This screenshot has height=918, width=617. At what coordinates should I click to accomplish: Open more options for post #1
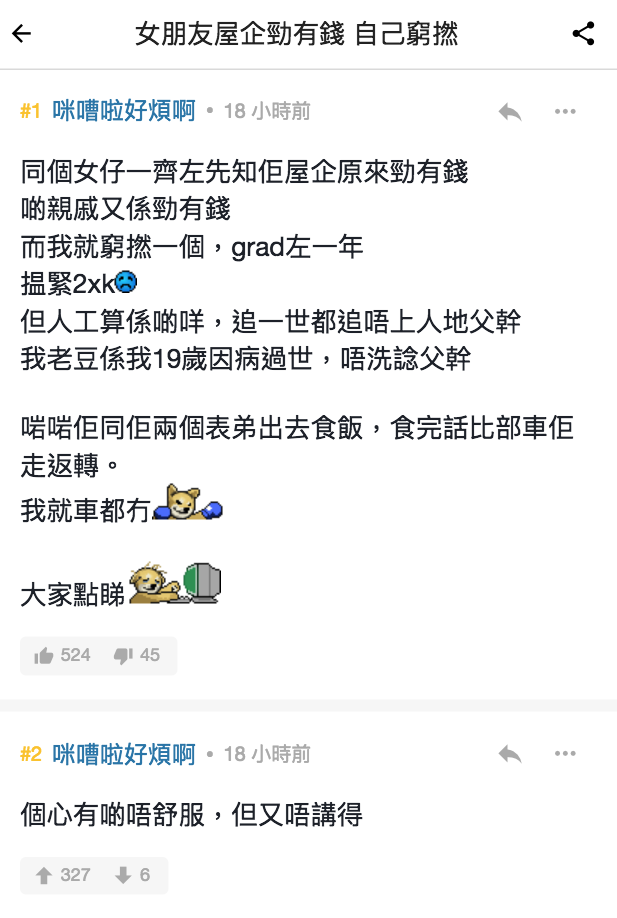pos(565,111)
